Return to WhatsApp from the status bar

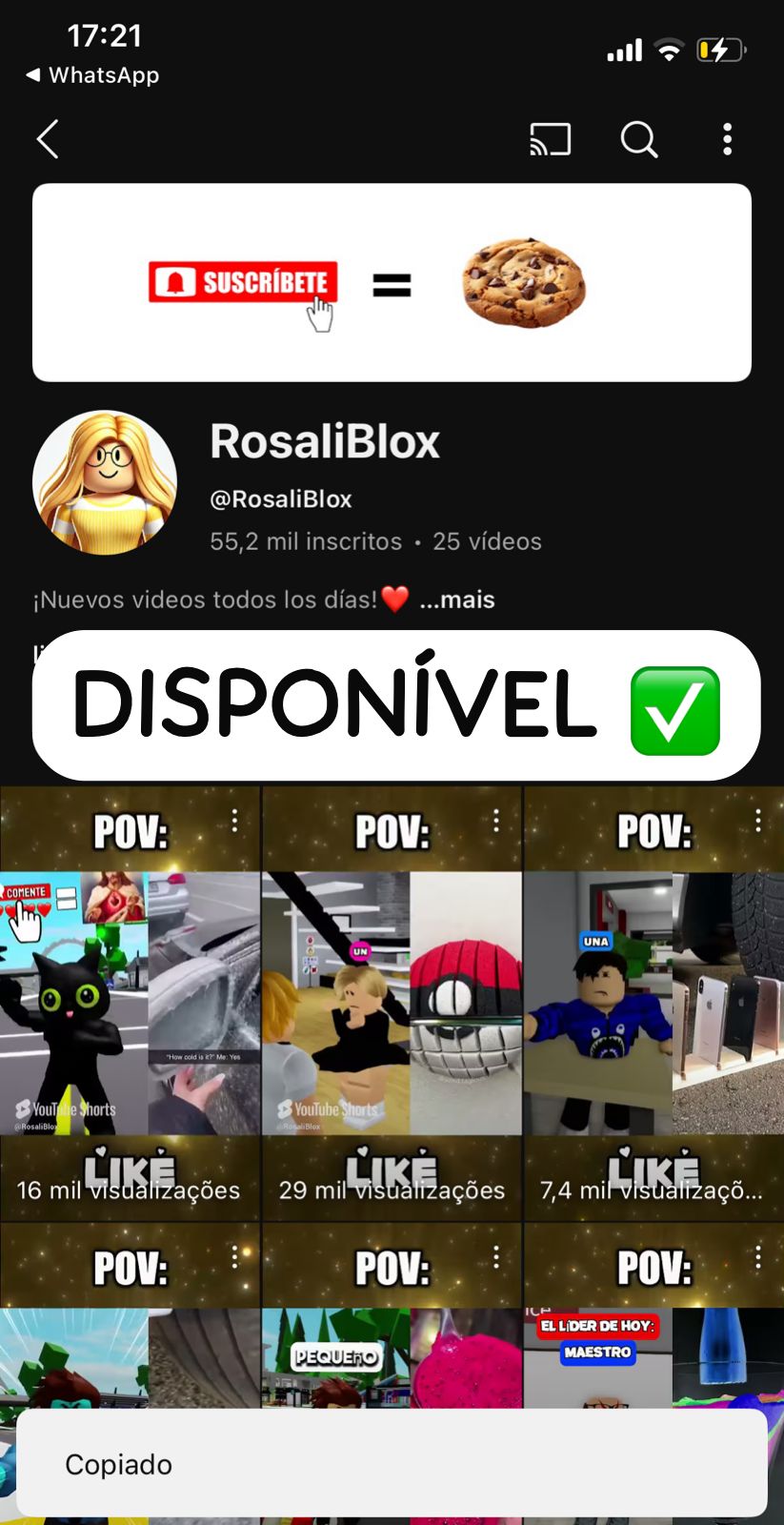(92, 74)
